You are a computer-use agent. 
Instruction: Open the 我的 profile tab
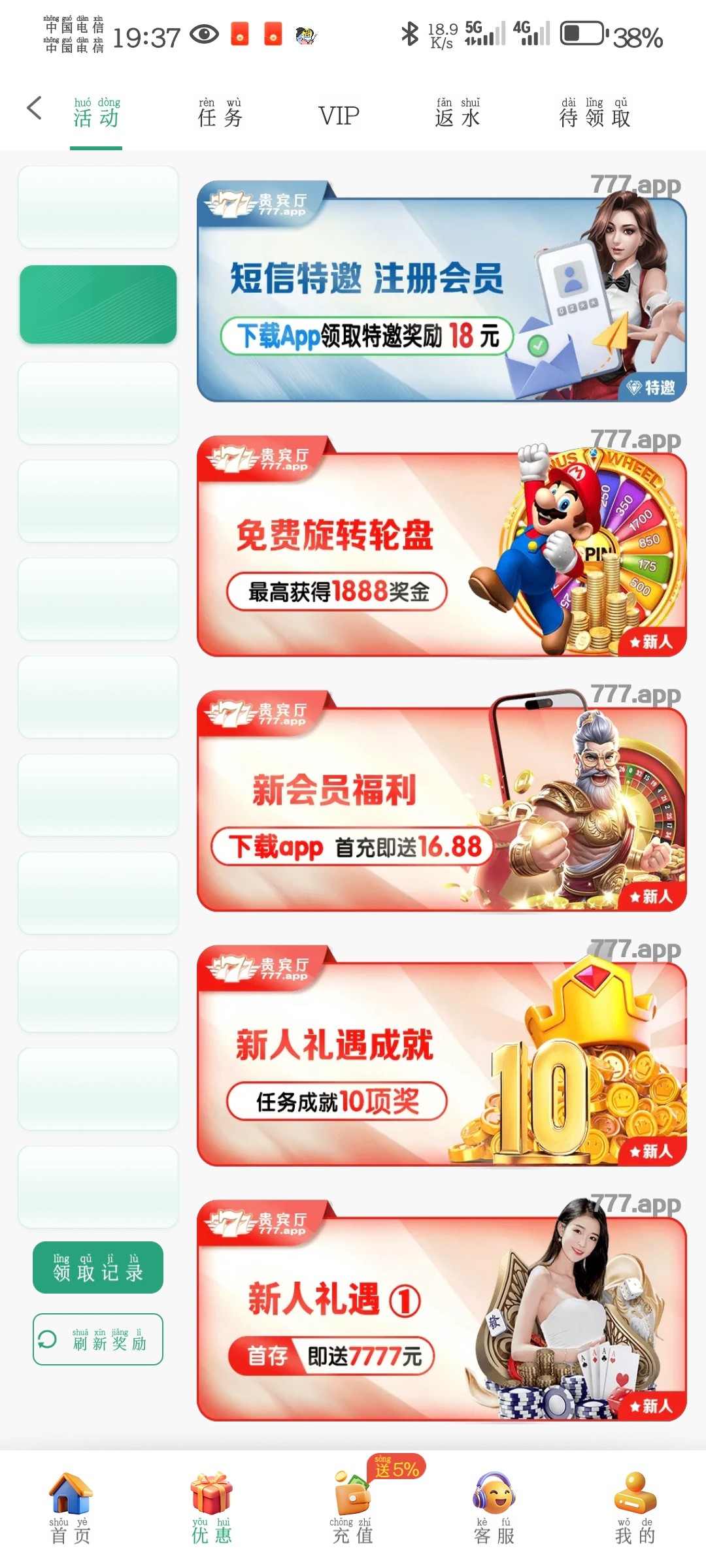(x=635, y=1508)
